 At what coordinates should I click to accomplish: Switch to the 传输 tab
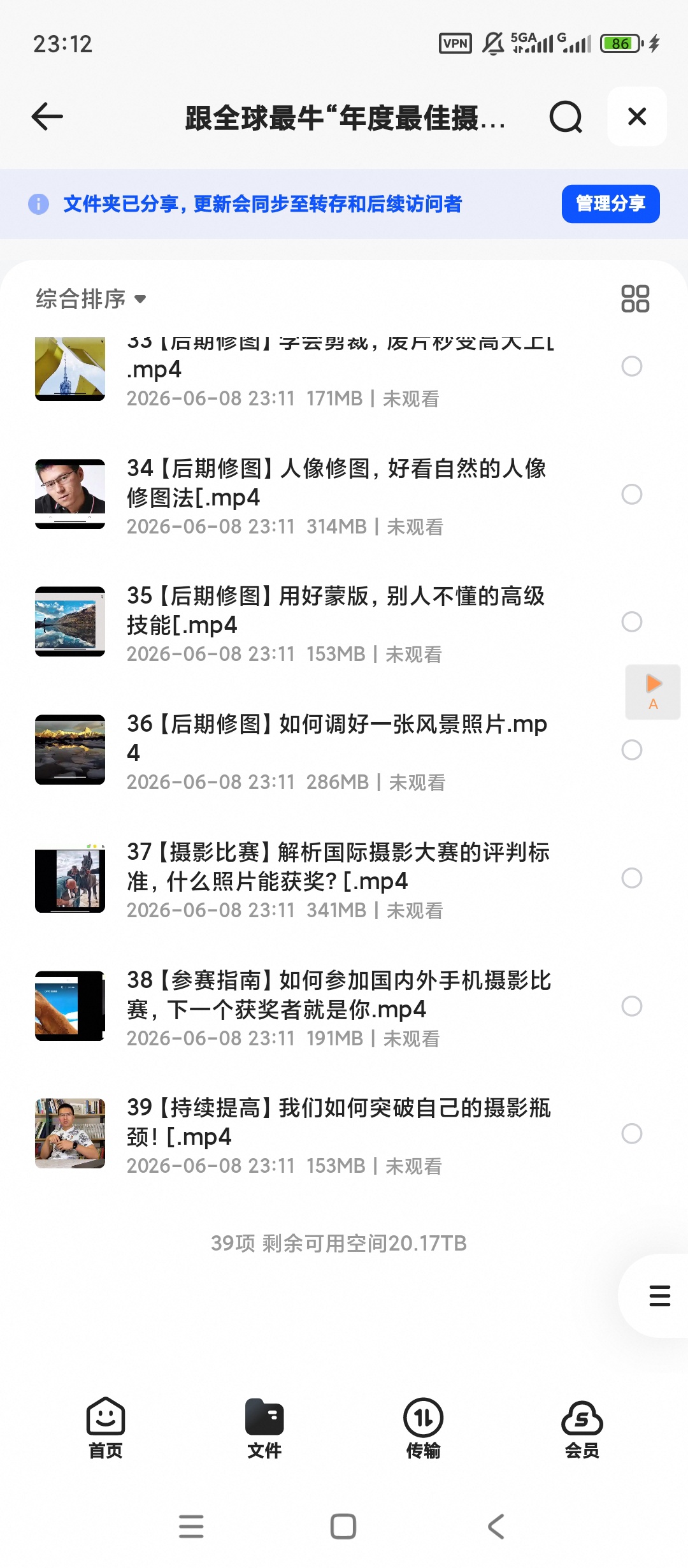click(x=423, y=1428)
